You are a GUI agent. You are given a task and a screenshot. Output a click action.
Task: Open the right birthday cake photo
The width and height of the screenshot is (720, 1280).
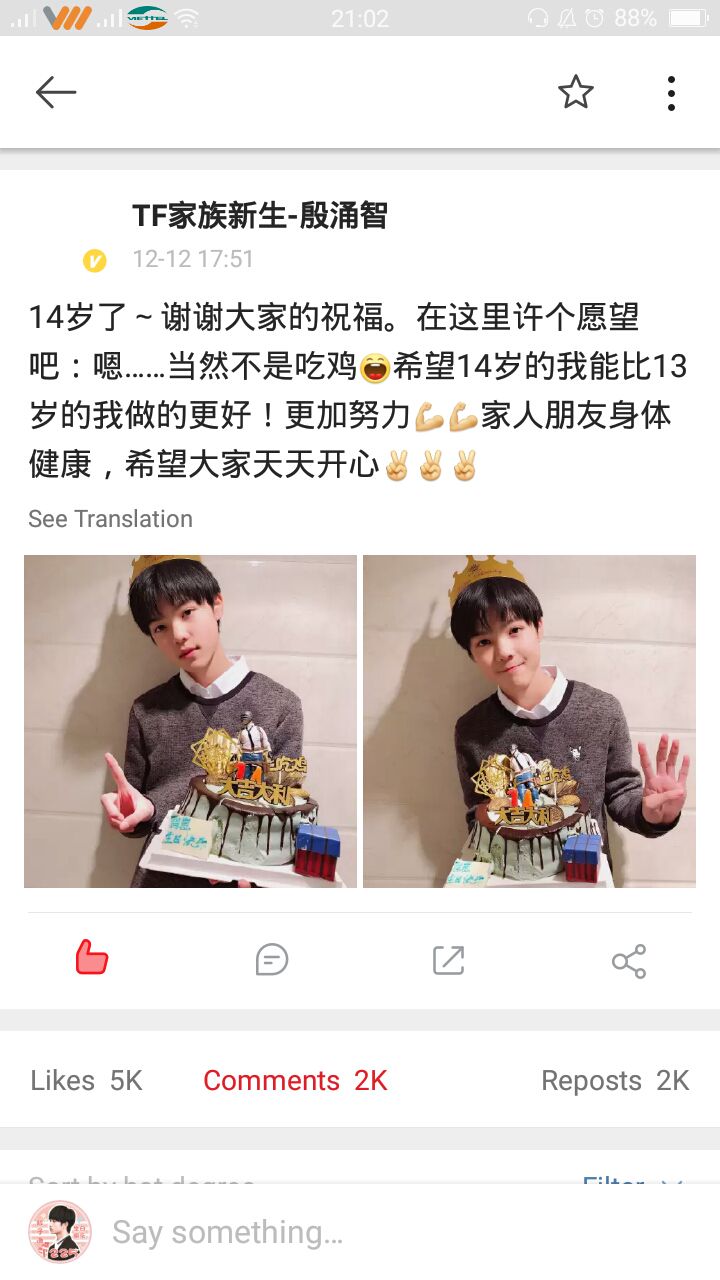[x=529, y=721]
